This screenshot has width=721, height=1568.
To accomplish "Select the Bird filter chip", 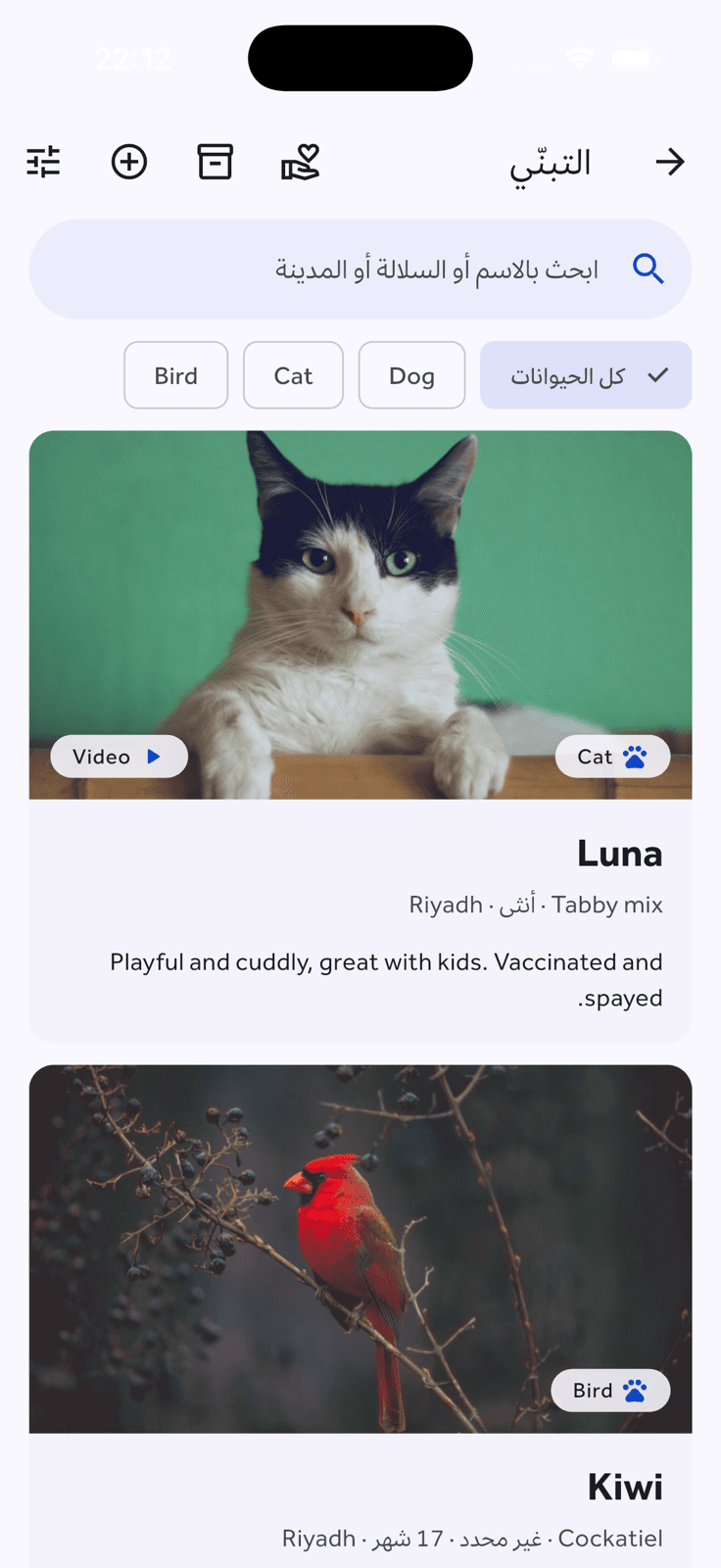I will click(176, 375).
